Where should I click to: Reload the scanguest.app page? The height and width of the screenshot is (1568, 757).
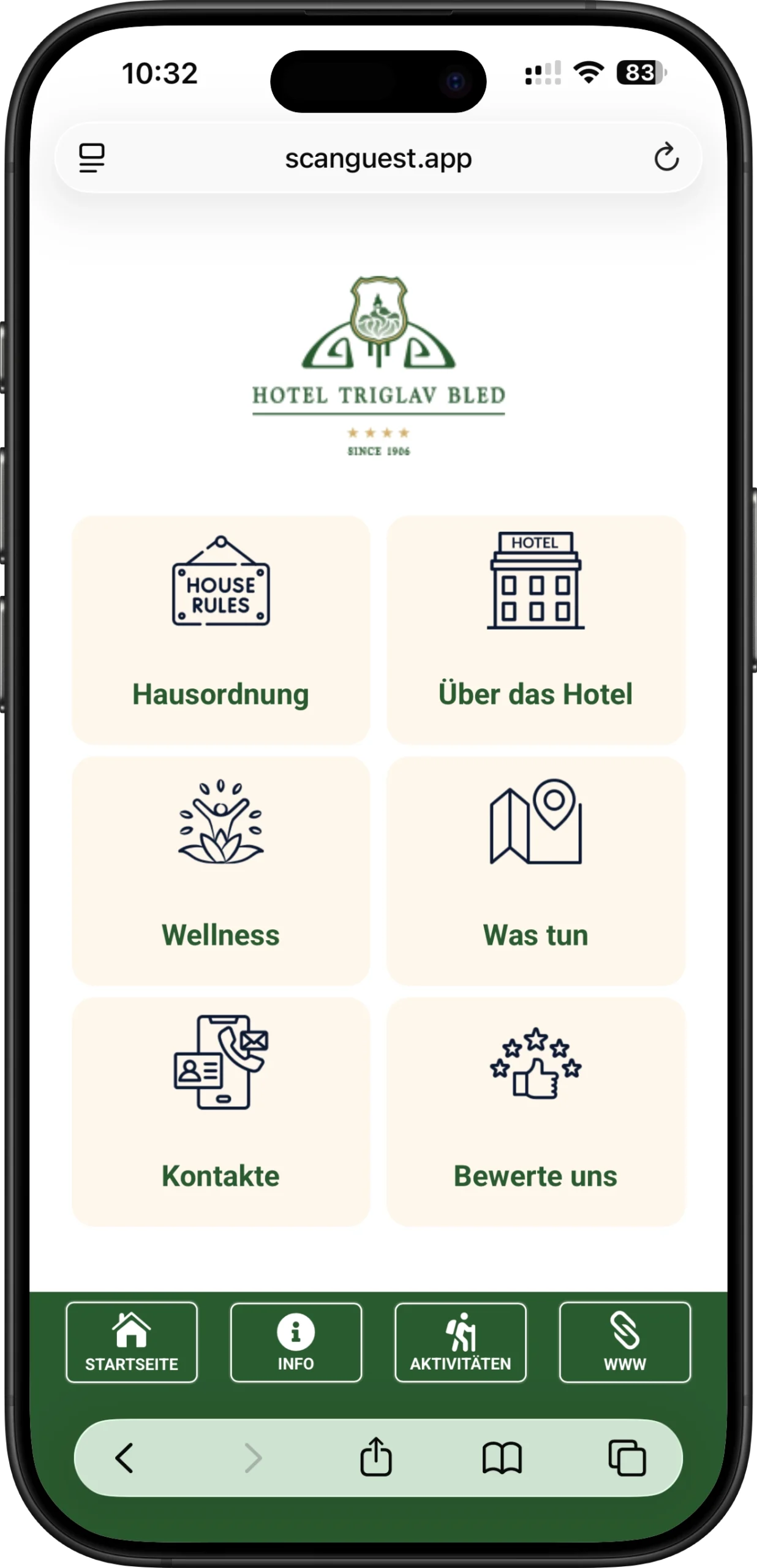666,158
